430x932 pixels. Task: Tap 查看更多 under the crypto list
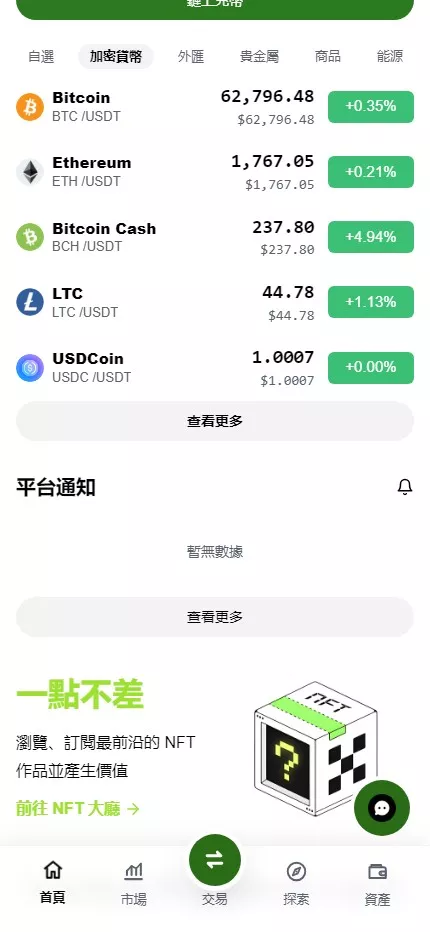(215, 421)
